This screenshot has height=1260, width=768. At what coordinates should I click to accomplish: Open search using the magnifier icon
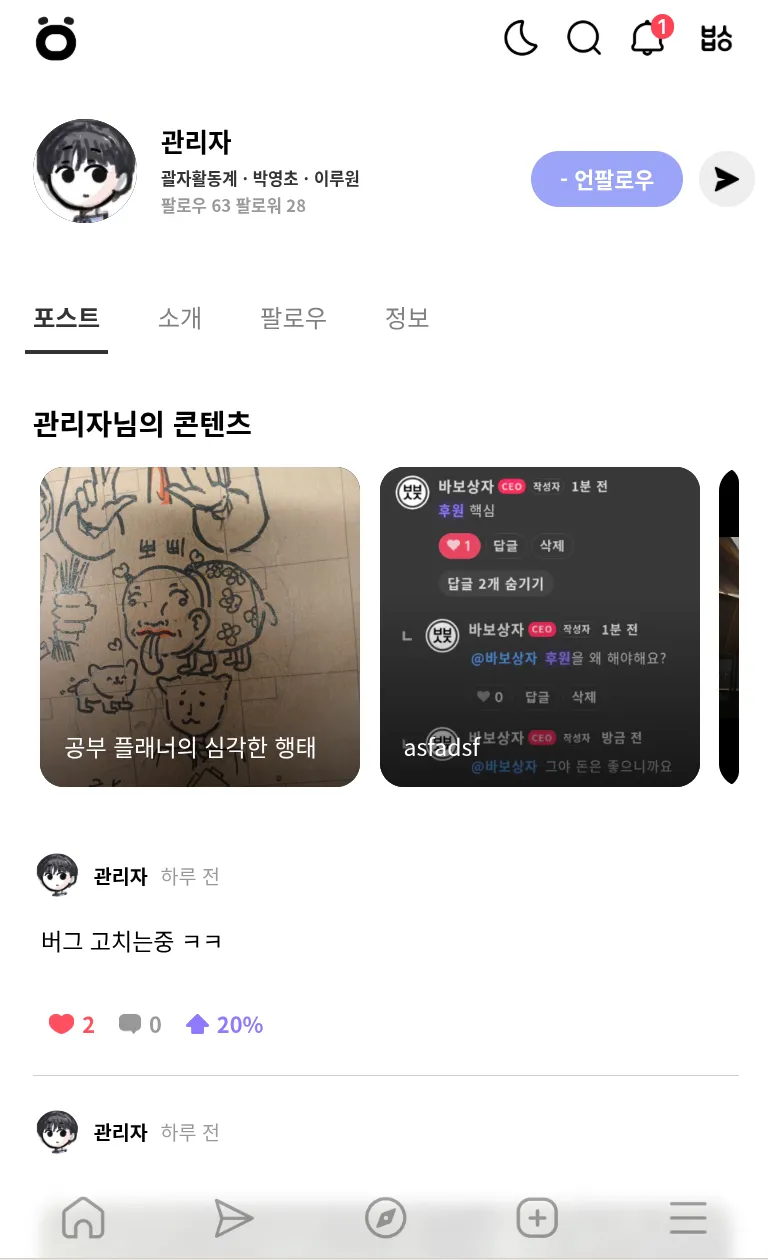[x=584, y=39]
